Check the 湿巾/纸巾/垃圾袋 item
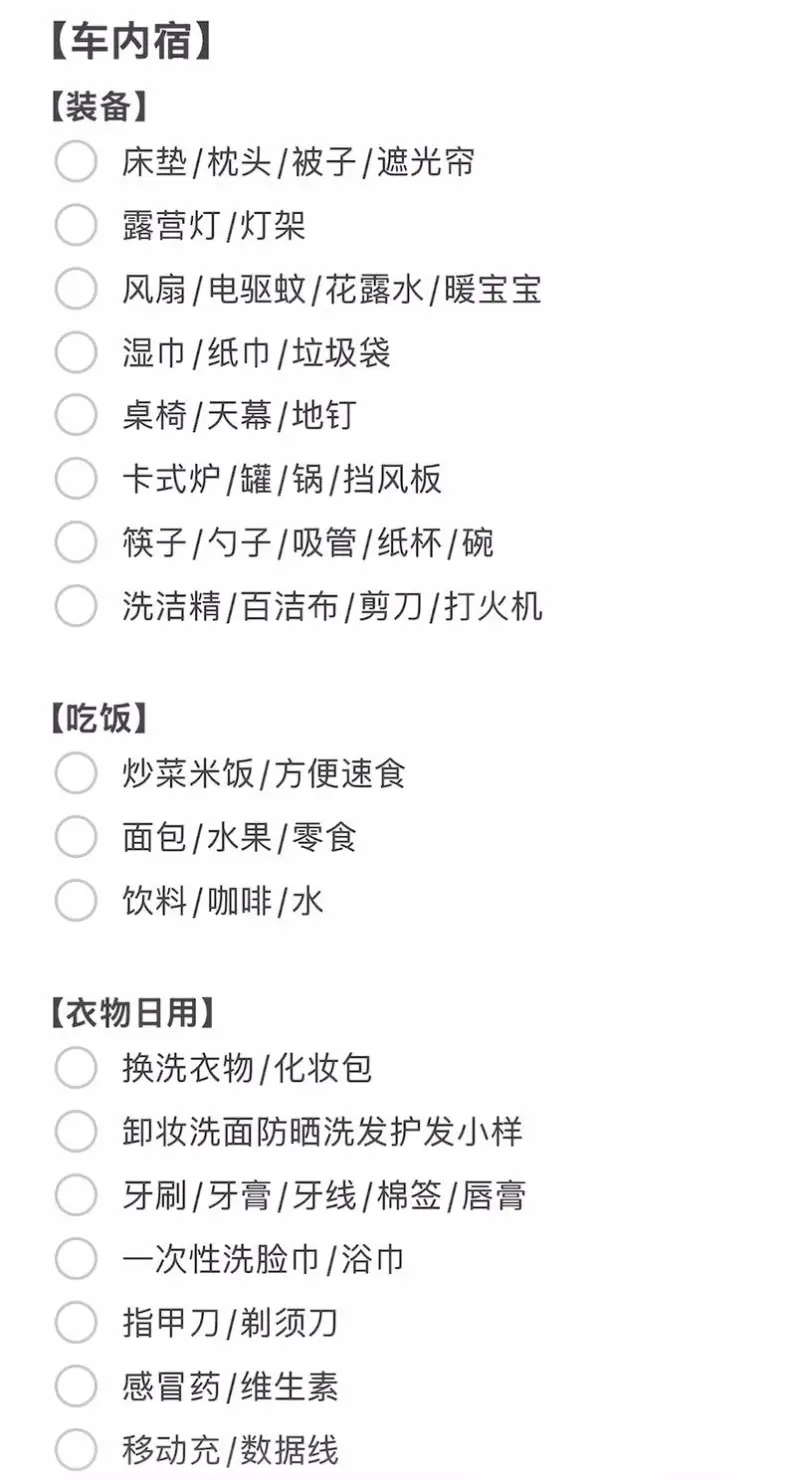Screen dimensions: 800x1480 [76, 353]
